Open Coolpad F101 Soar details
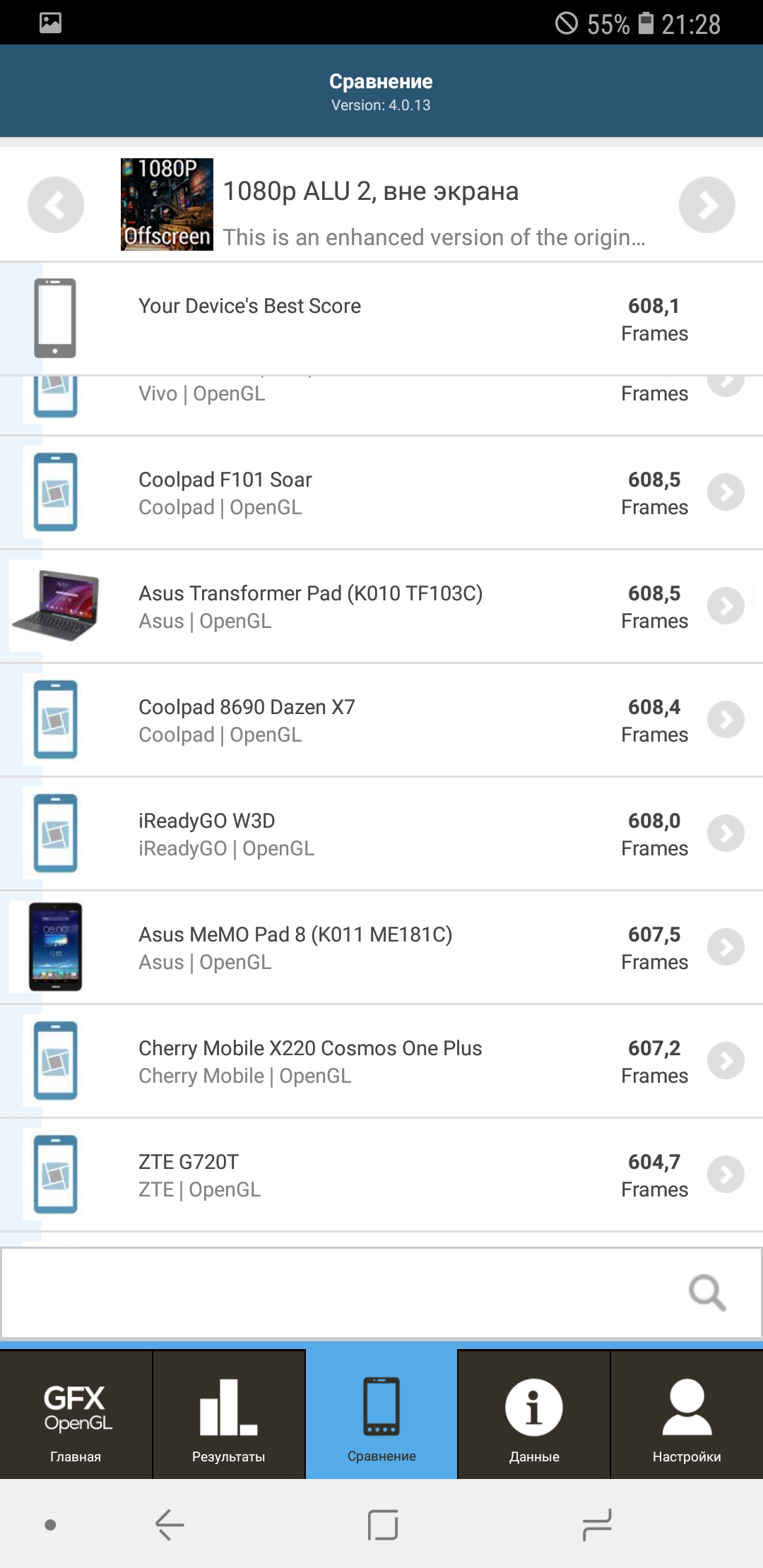The width and height of the screenshot is (763, 1568). [x=381, y=493]
